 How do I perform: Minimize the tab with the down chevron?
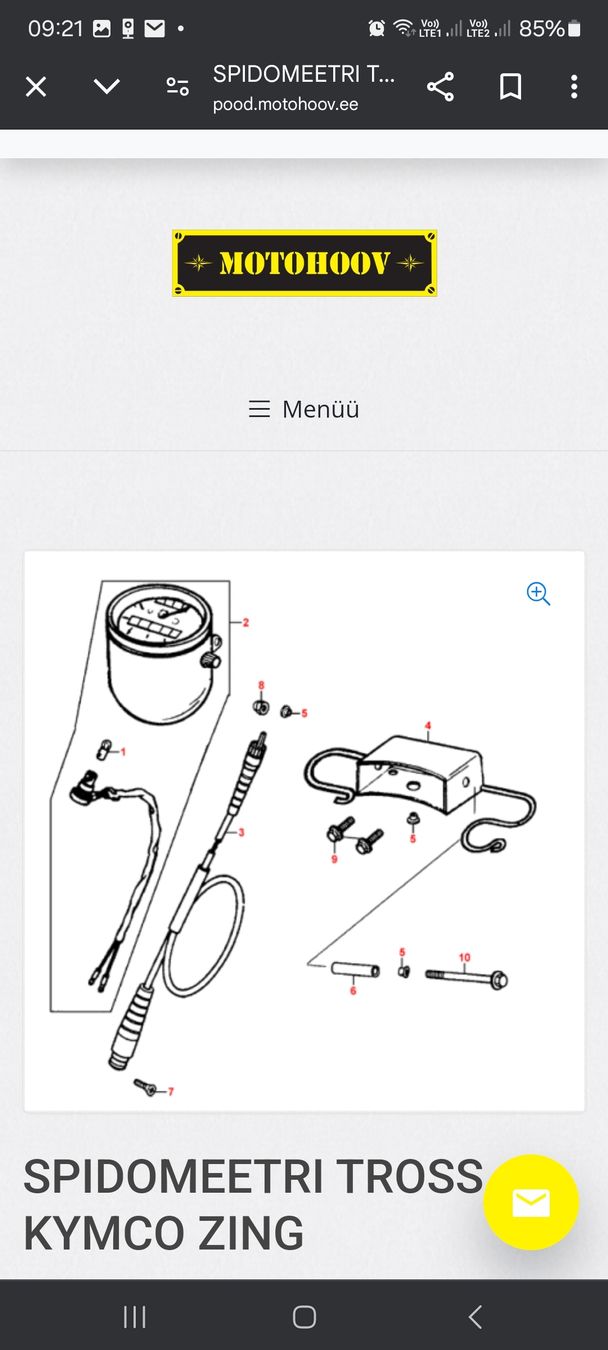tap(106, 87)
